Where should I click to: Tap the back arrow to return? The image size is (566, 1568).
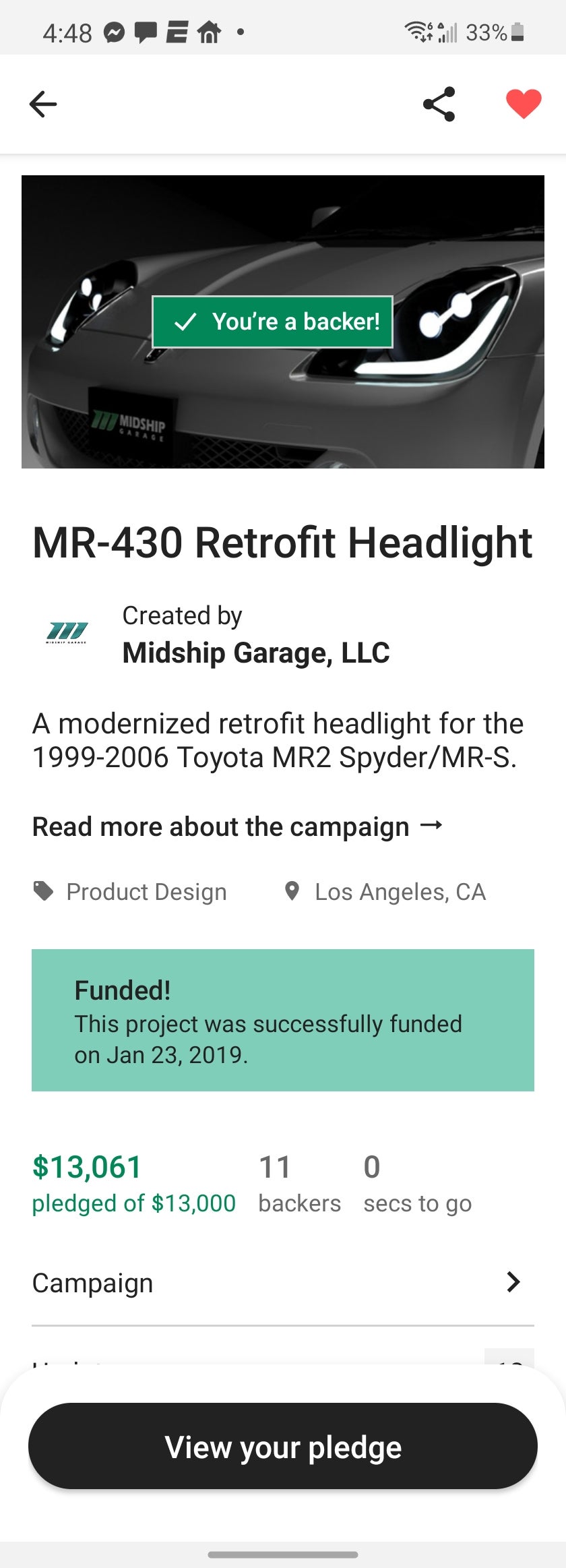(x=43, y=104)
